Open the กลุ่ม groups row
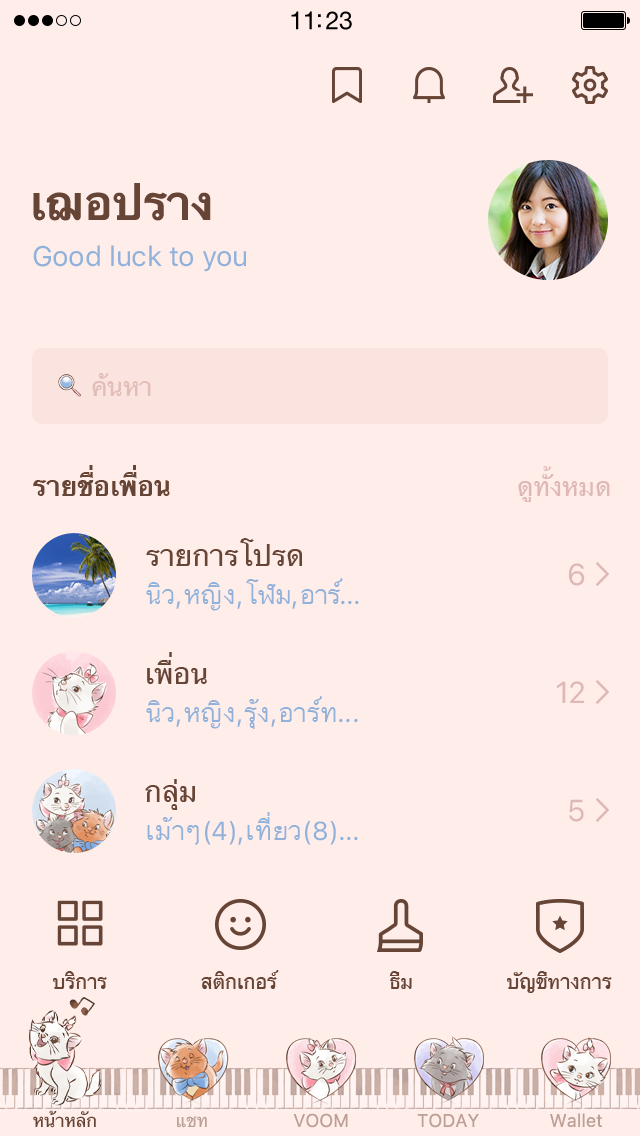The height and width of the screenshot is (1136, 640). tap(320, 811)
